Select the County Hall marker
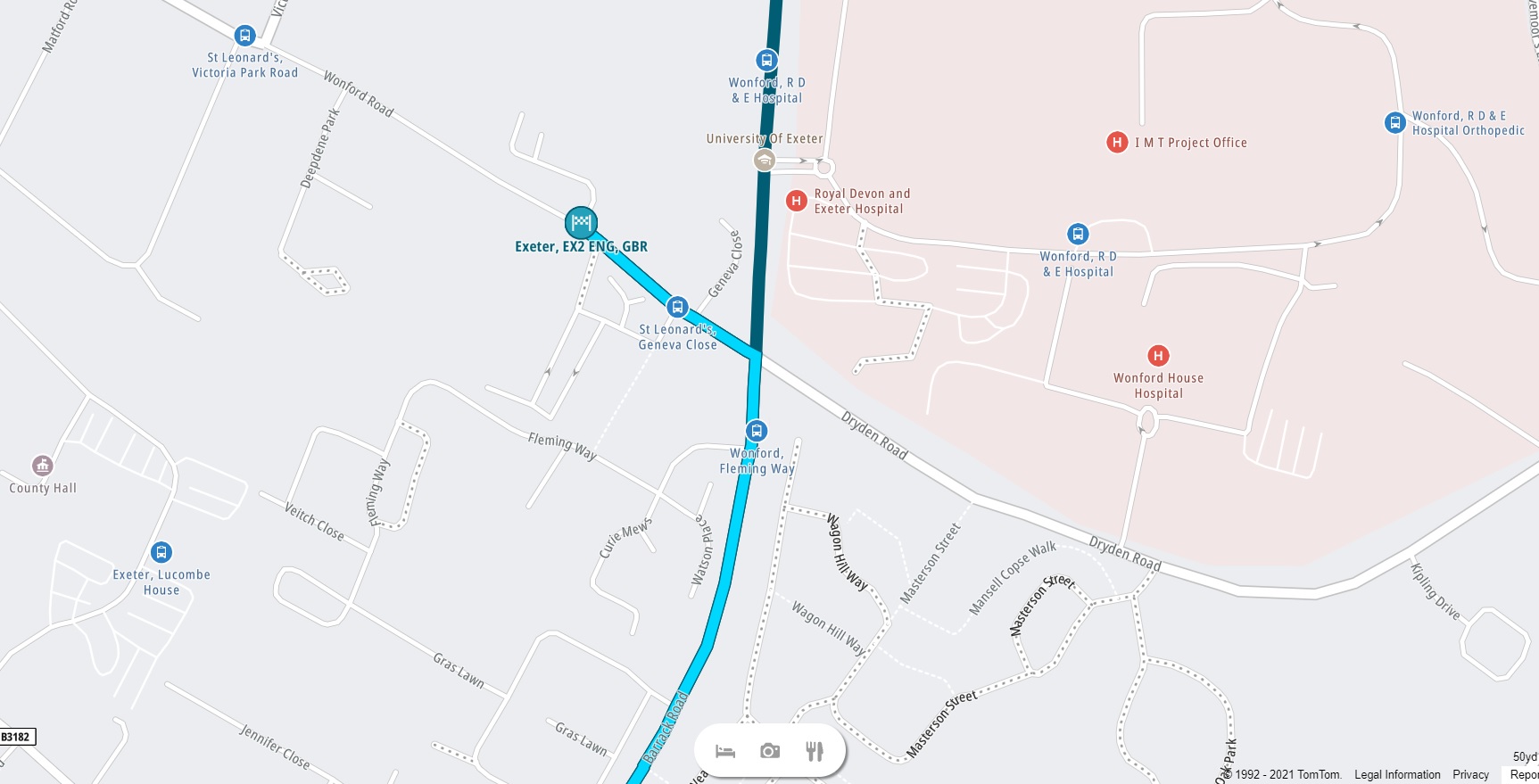 click(42, 466)
